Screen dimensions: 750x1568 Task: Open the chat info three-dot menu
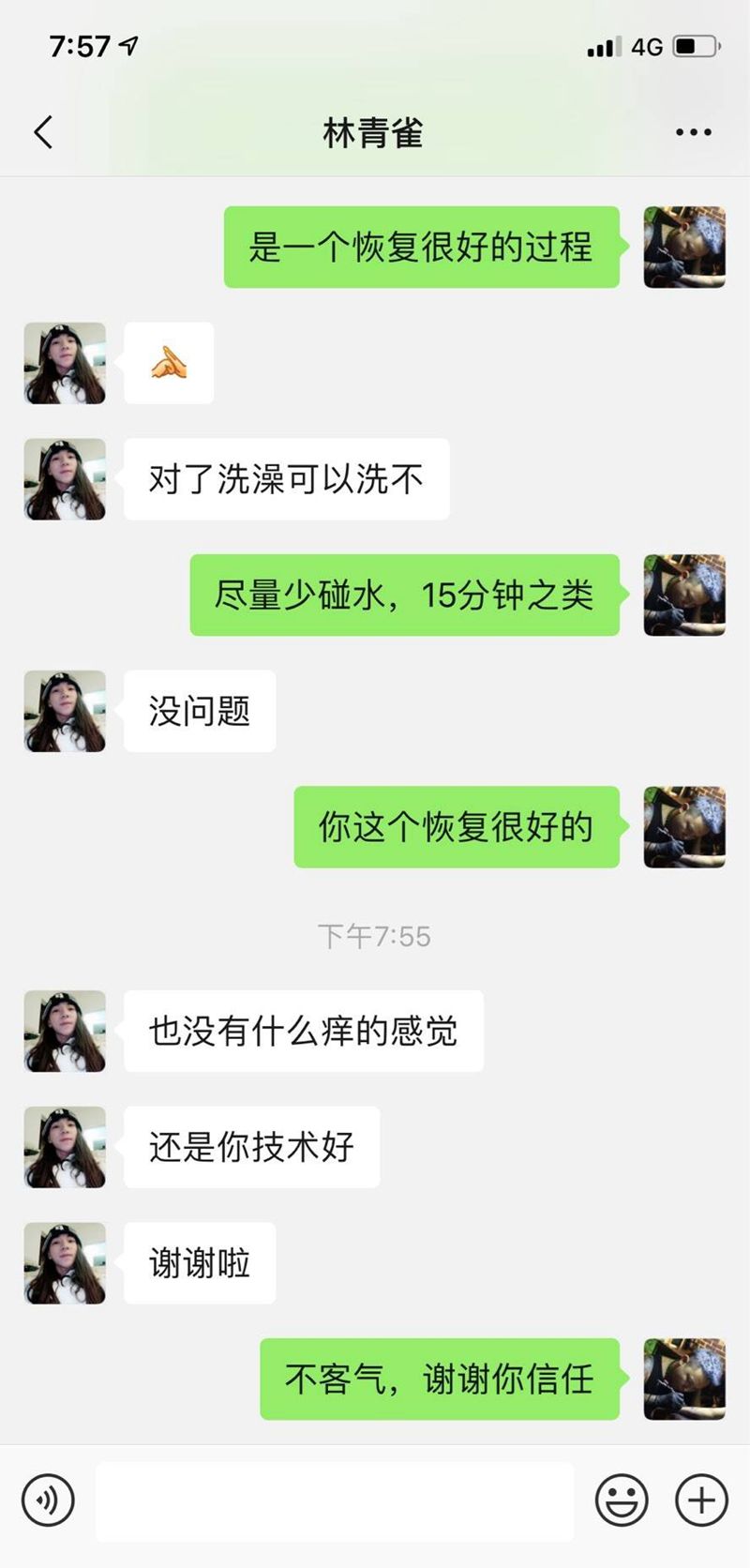[693, 132]
